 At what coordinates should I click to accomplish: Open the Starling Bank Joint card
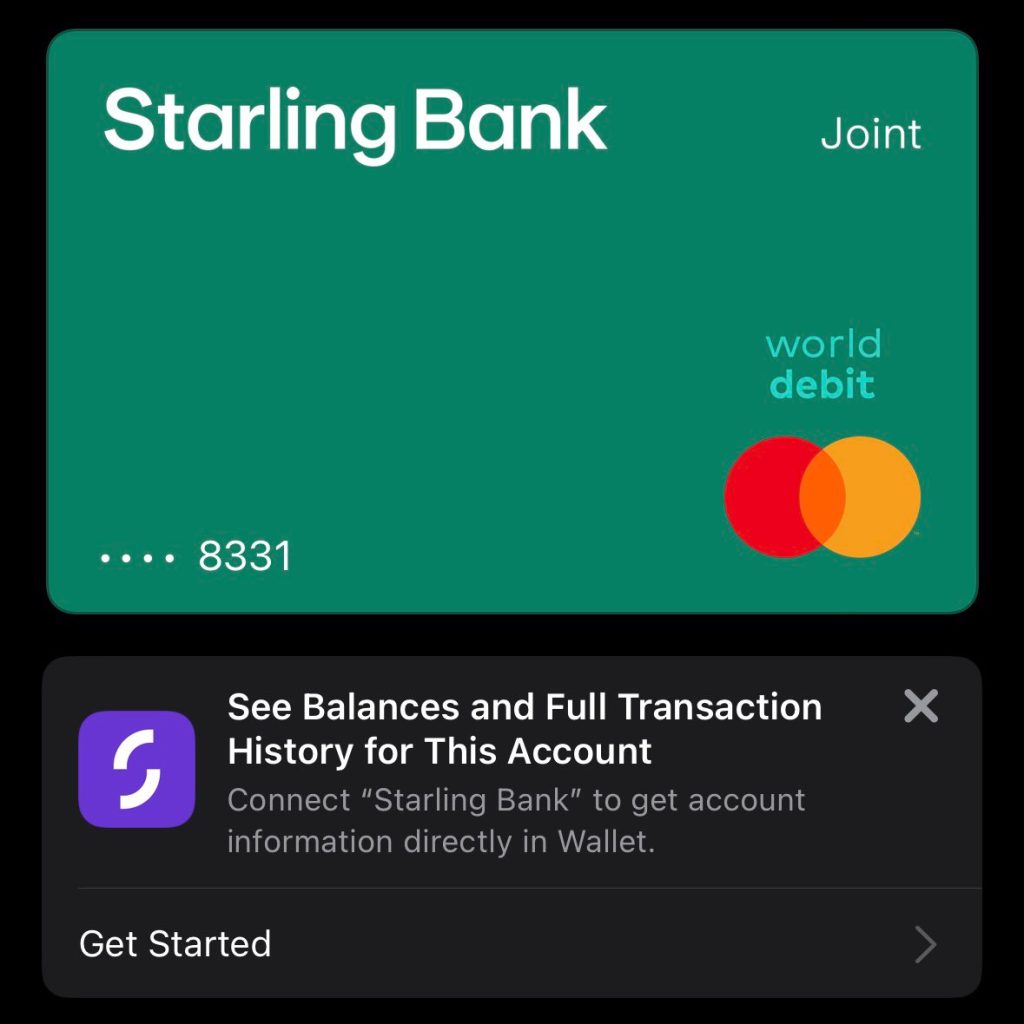[x=512, y=320]
